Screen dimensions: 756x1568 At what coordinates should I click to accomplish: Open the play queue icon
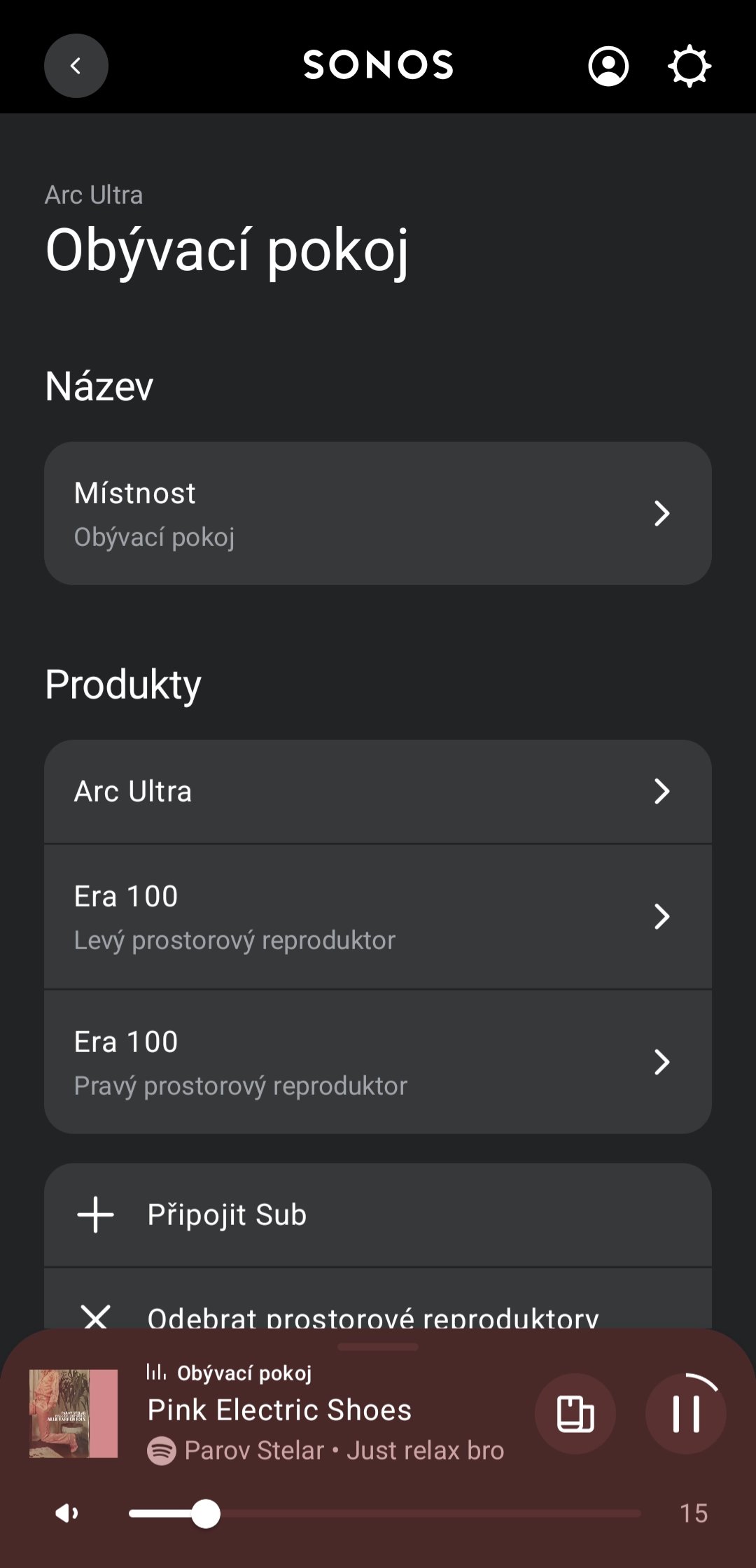point(575,1413)
